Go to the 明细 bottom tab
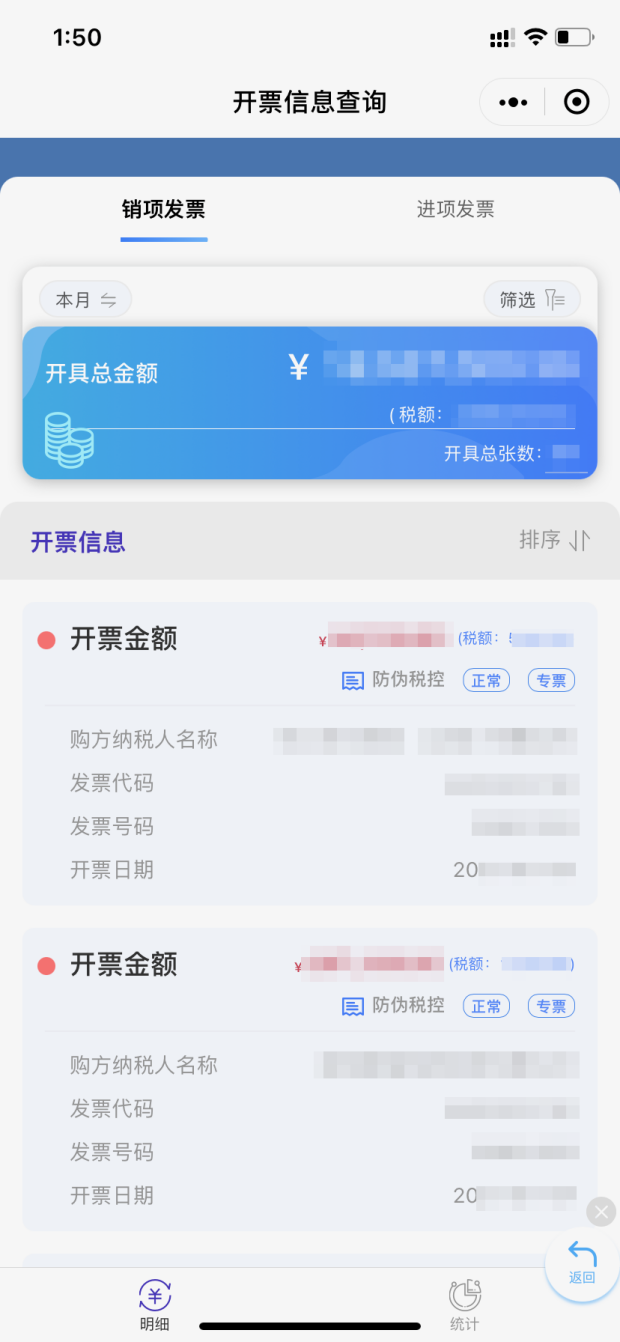This screenshot has height=1342, width=620. coord(155,1305)
